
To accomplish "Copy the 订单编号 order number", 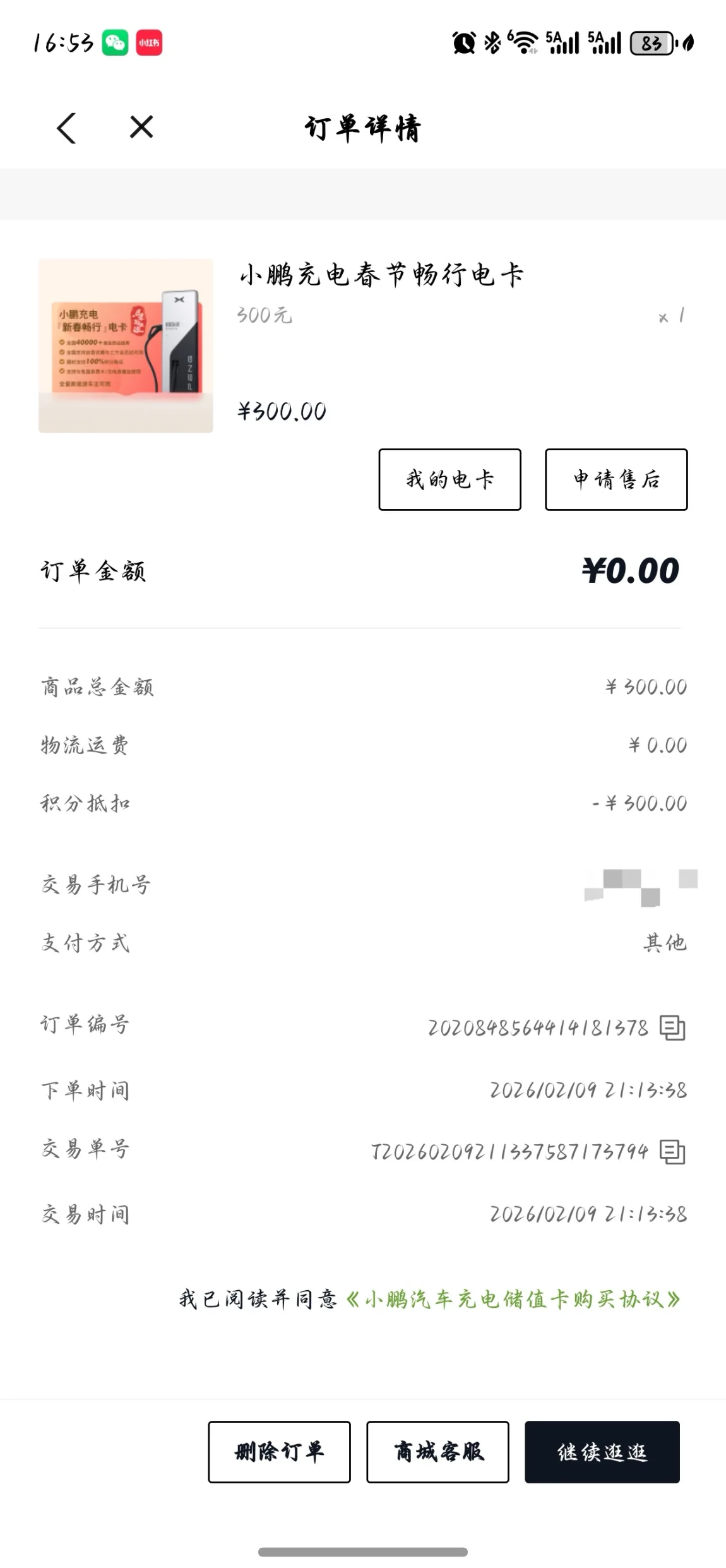I will (672, 1027).
